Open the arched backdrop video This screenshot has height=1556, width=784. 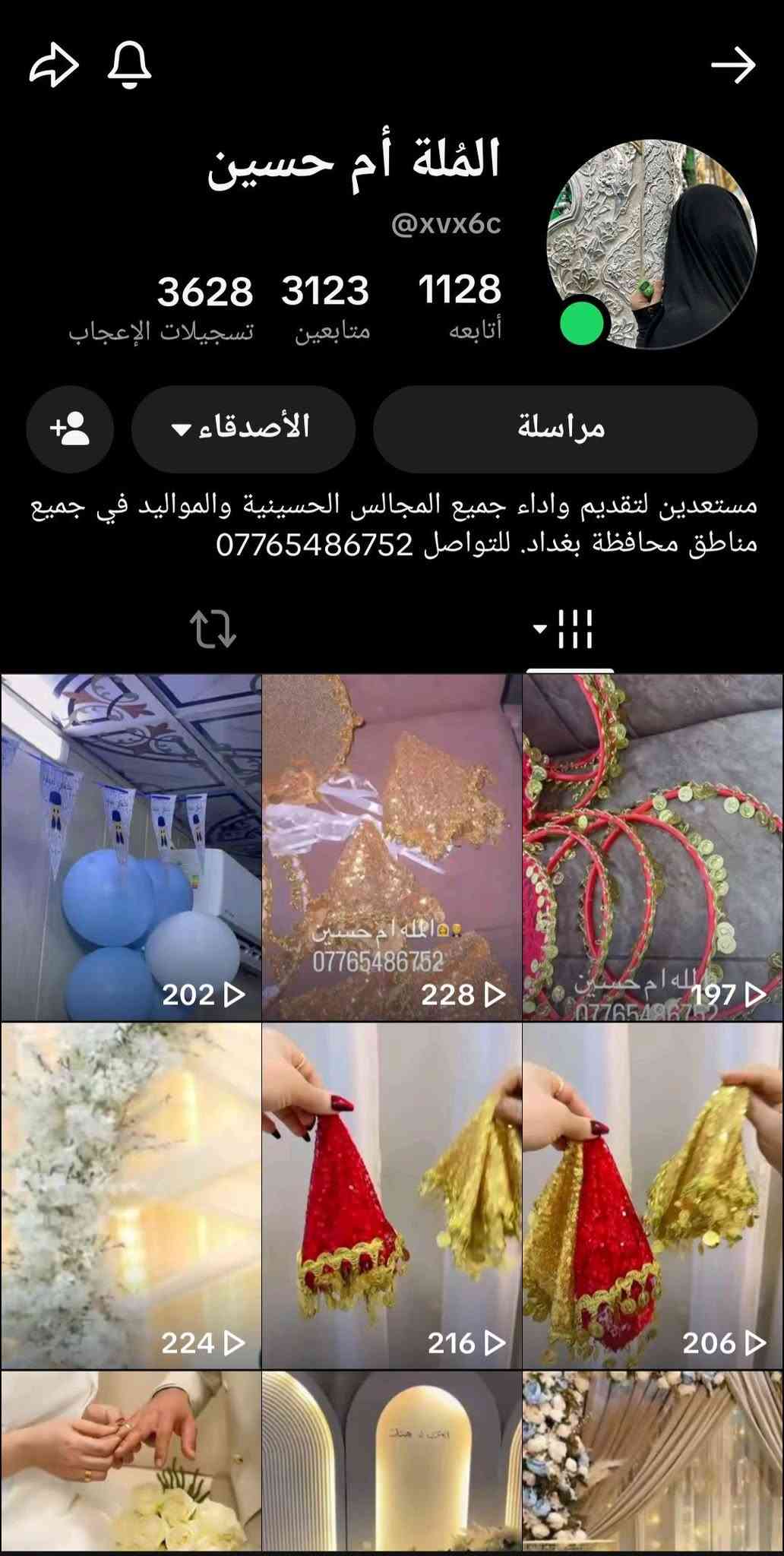click(392, 1463)
